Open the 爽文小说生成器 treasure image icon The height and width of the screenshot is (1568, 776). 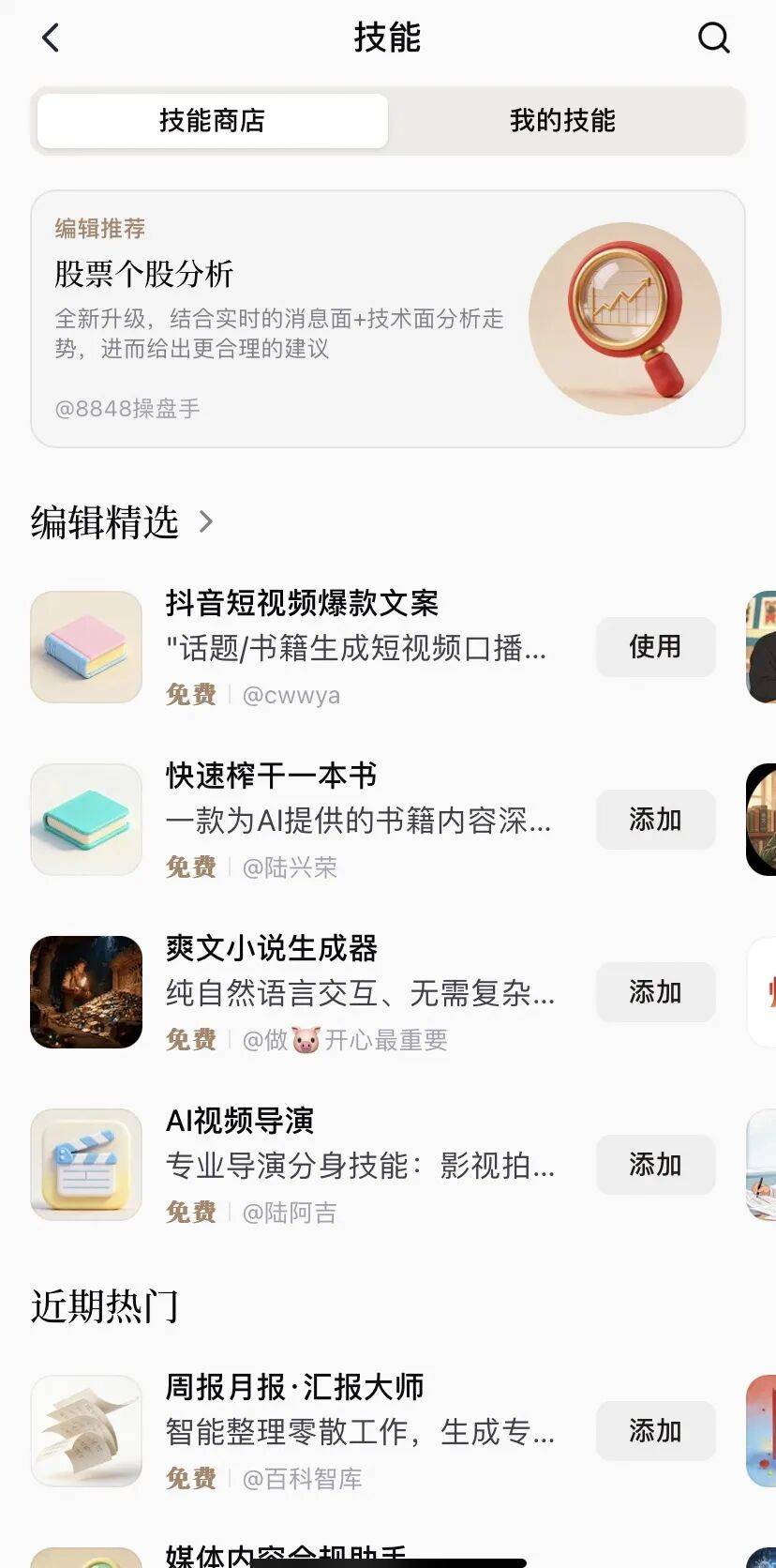click(x=85, y=991)
